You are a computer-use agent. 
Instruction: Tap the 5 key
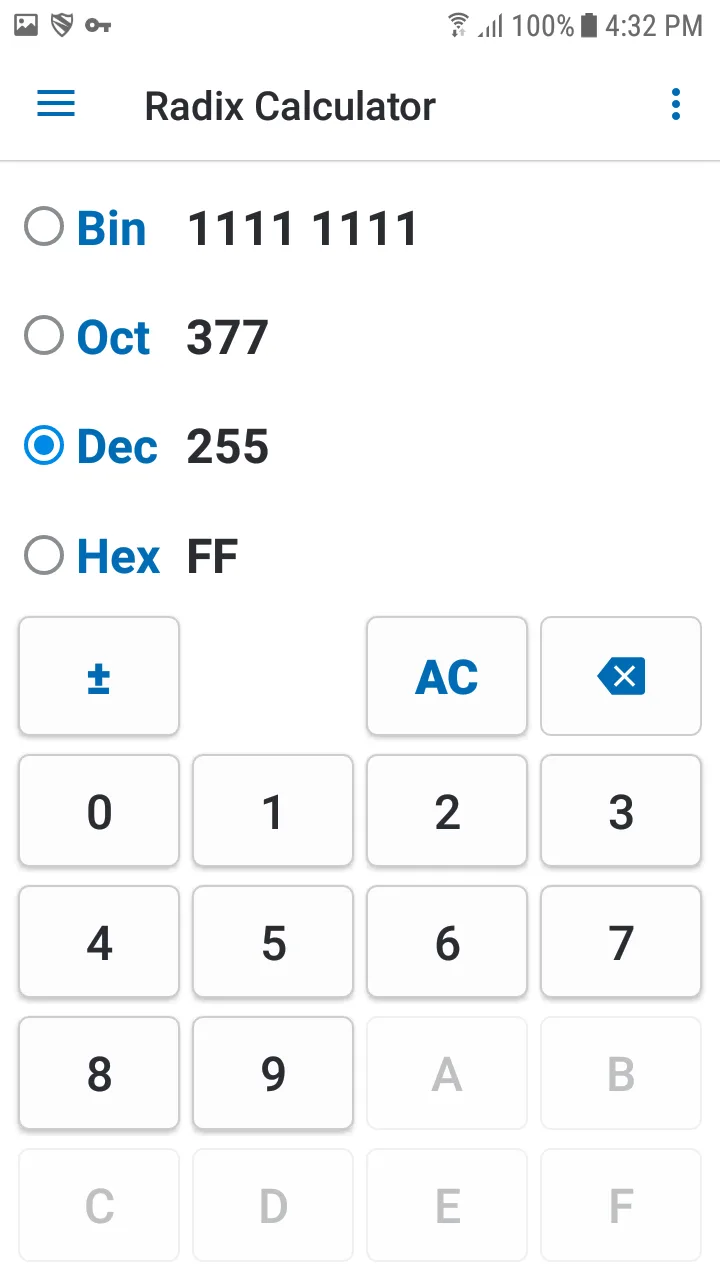[x=273, y=942]
